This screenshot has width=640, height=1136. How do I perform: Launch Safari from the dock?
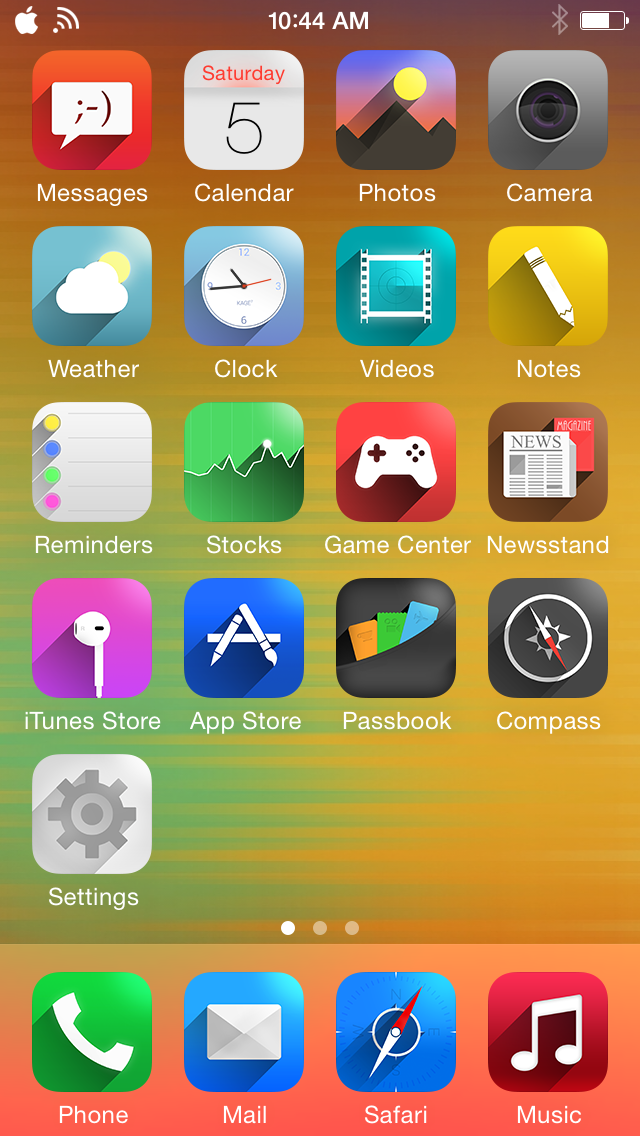(396, 1032)
